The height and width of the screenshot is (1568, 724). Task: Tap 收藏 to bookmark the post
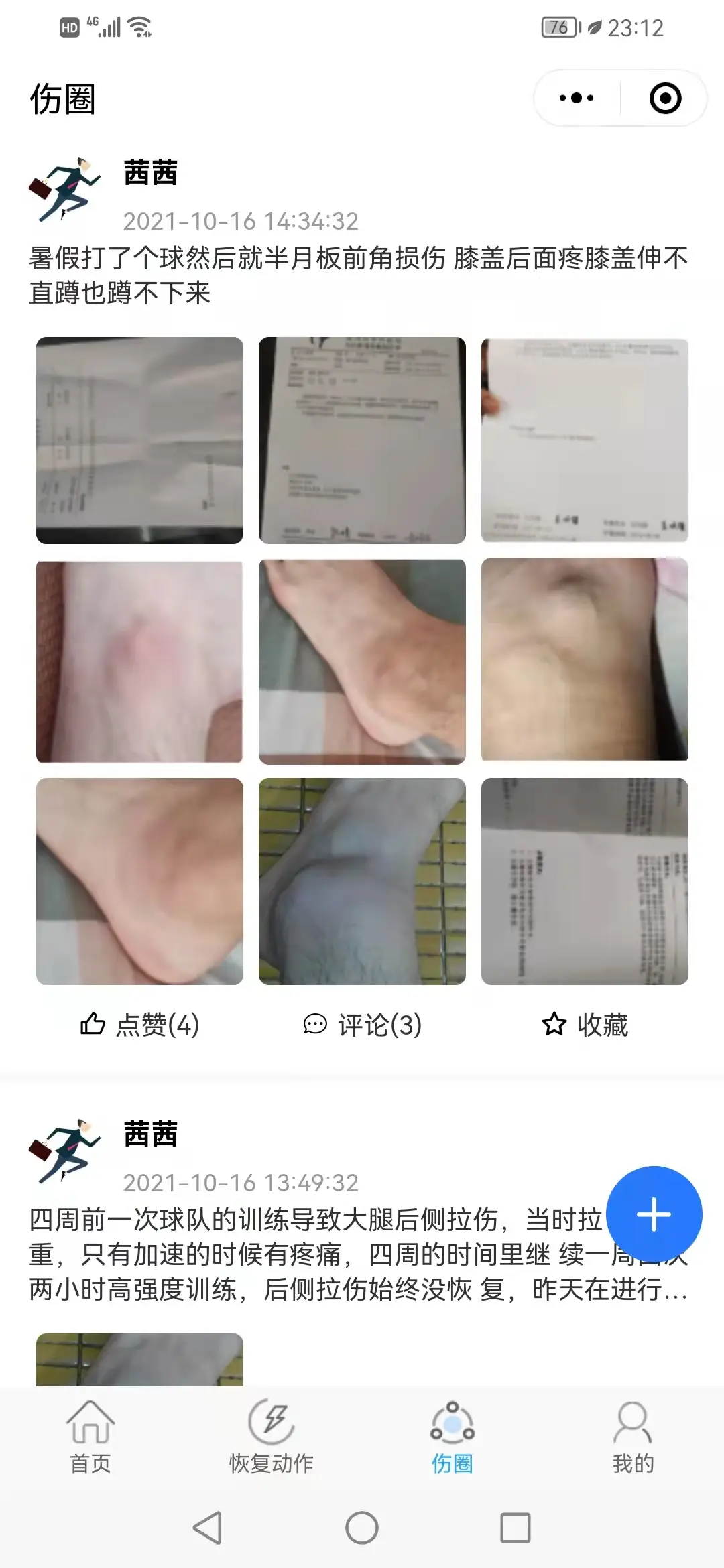click(585, 1025)
